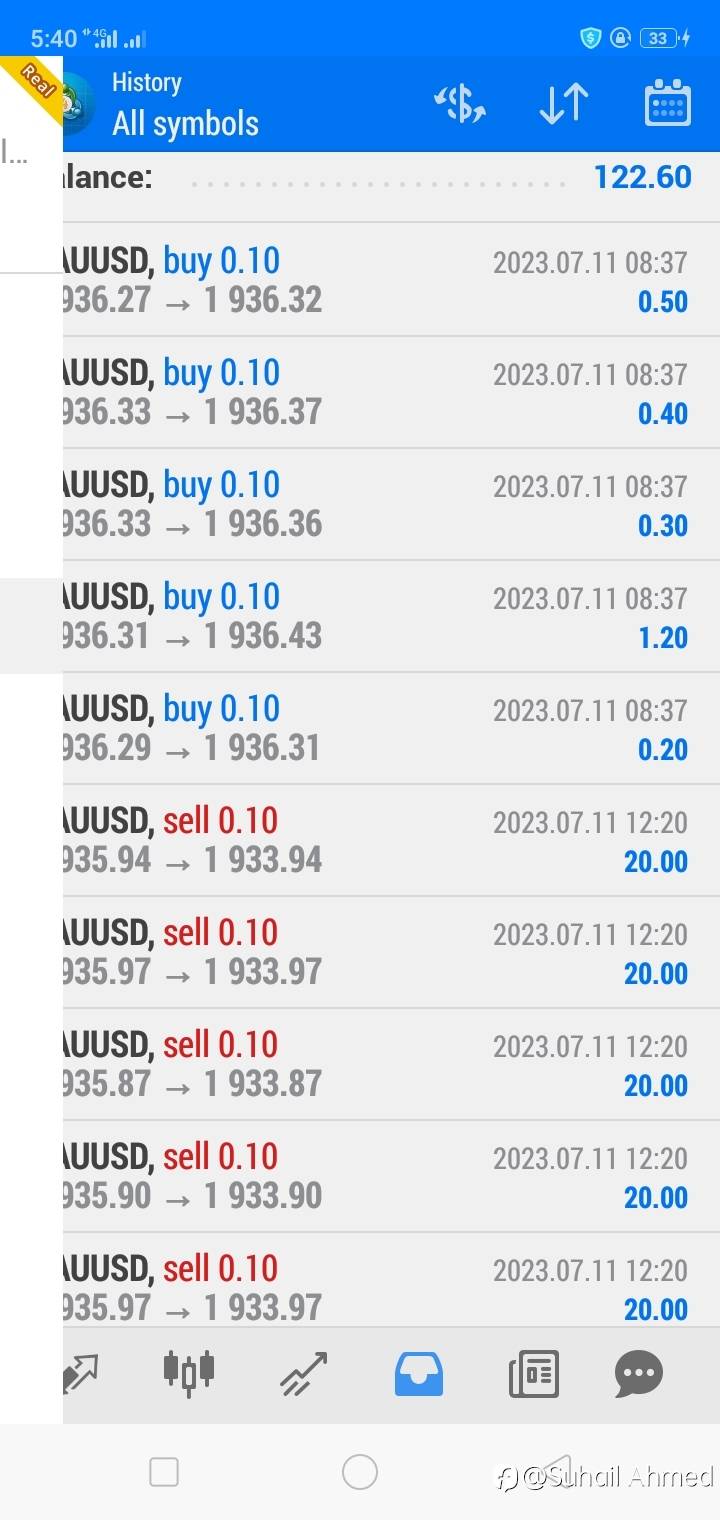Viewport: 720px width, 1520px height.
Task: Open the recent apps square button
Action: click(x=164, y=1472)
